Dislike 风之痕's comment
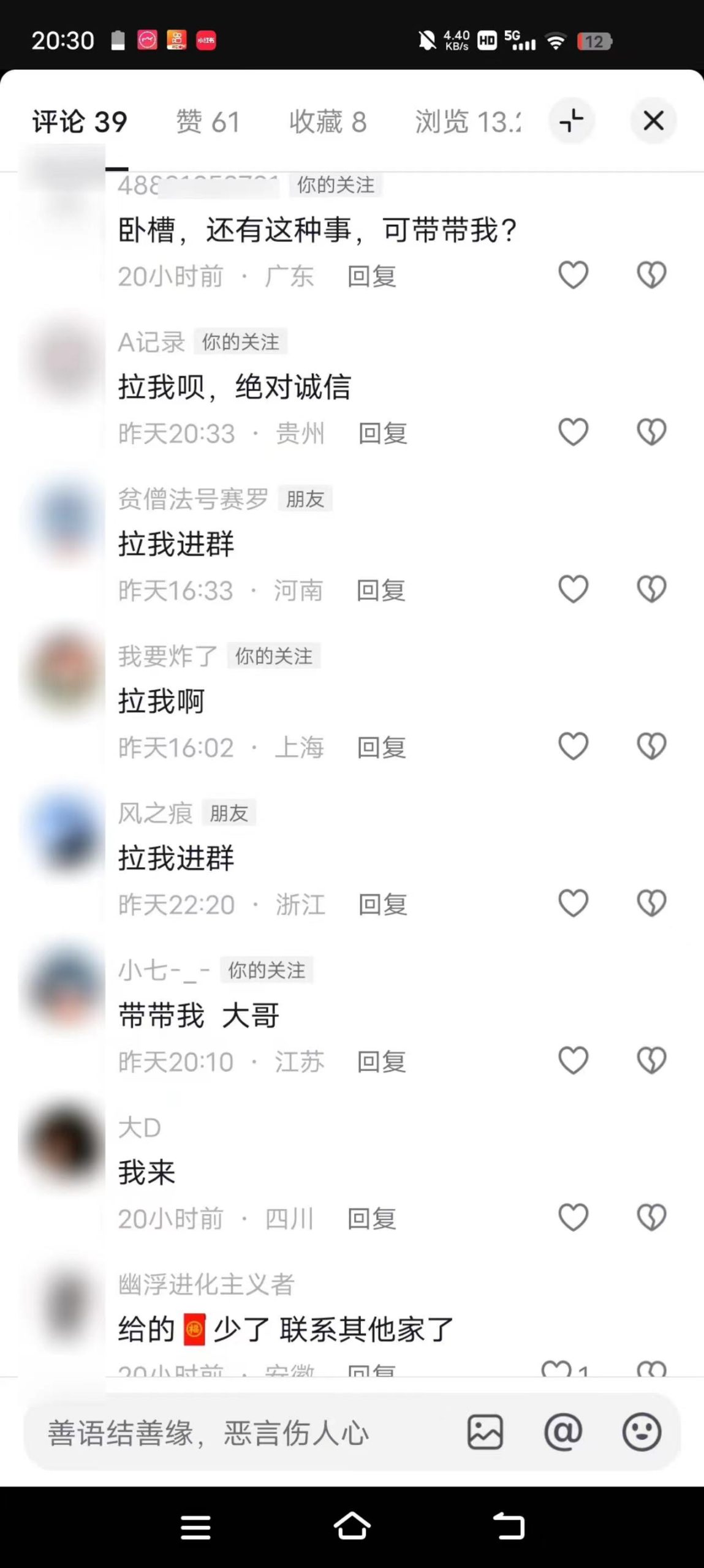 (651, 903)
